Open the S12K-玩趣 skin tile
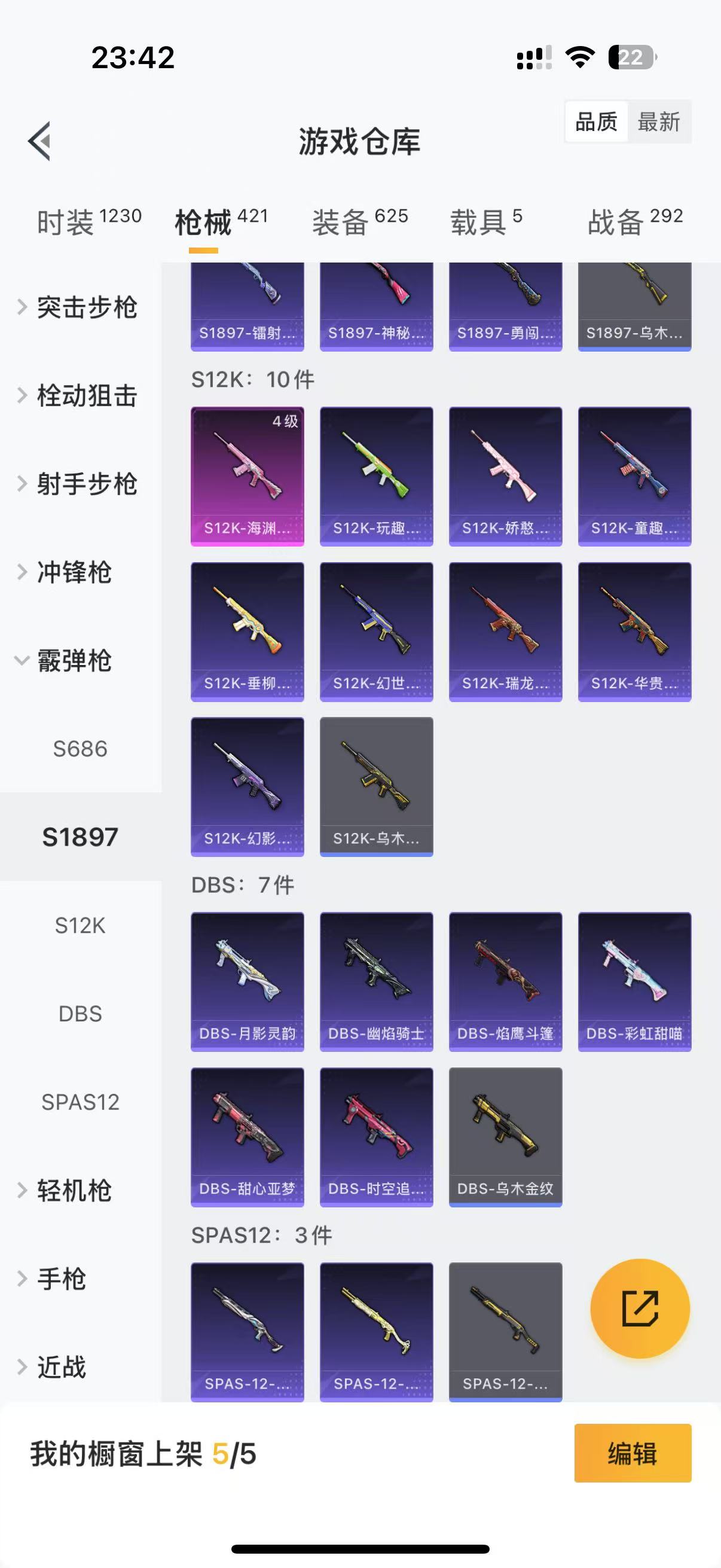Image resolution: width=721 pixels, height=1568 pixels. (x=376, y=476)
